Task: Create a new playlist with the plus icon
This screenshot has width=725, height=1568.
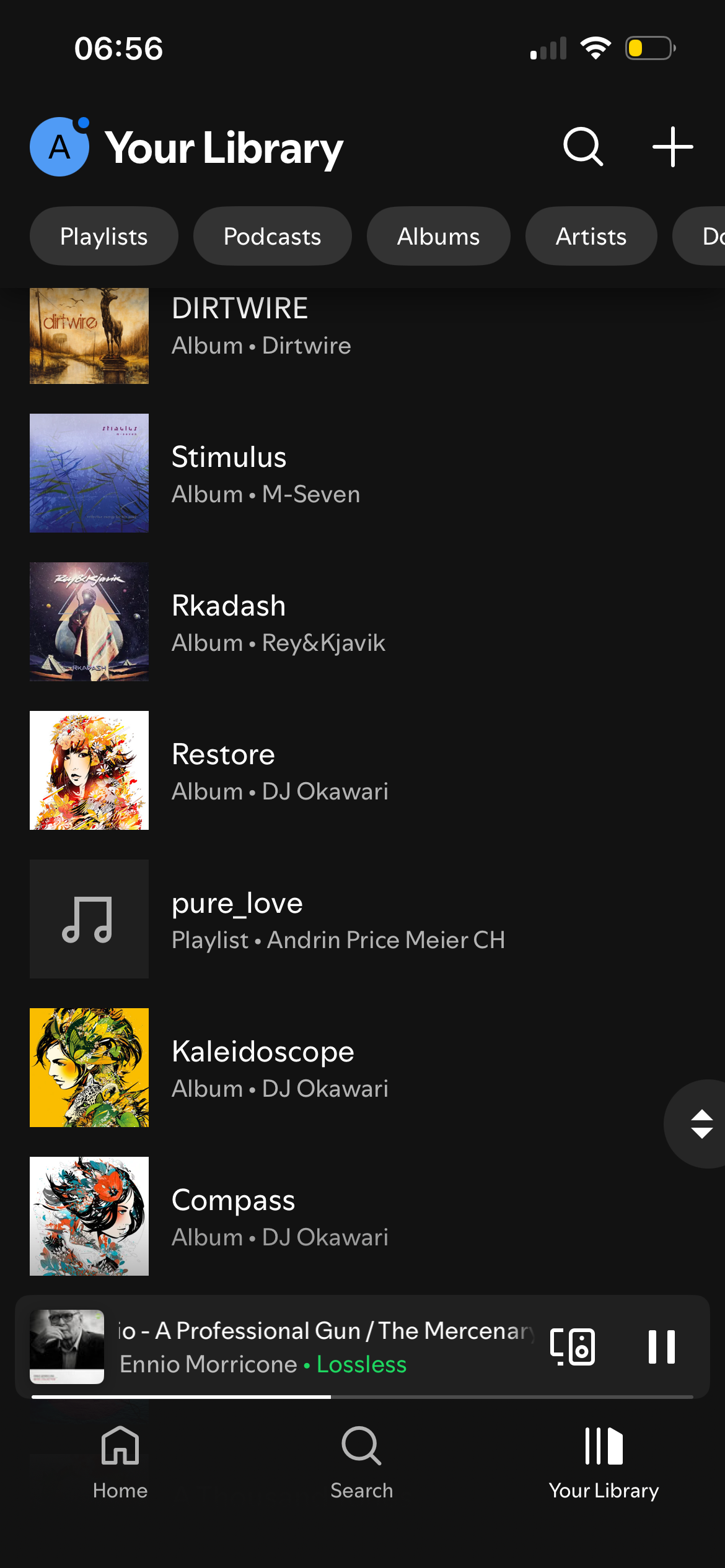Action: point(672,147)
